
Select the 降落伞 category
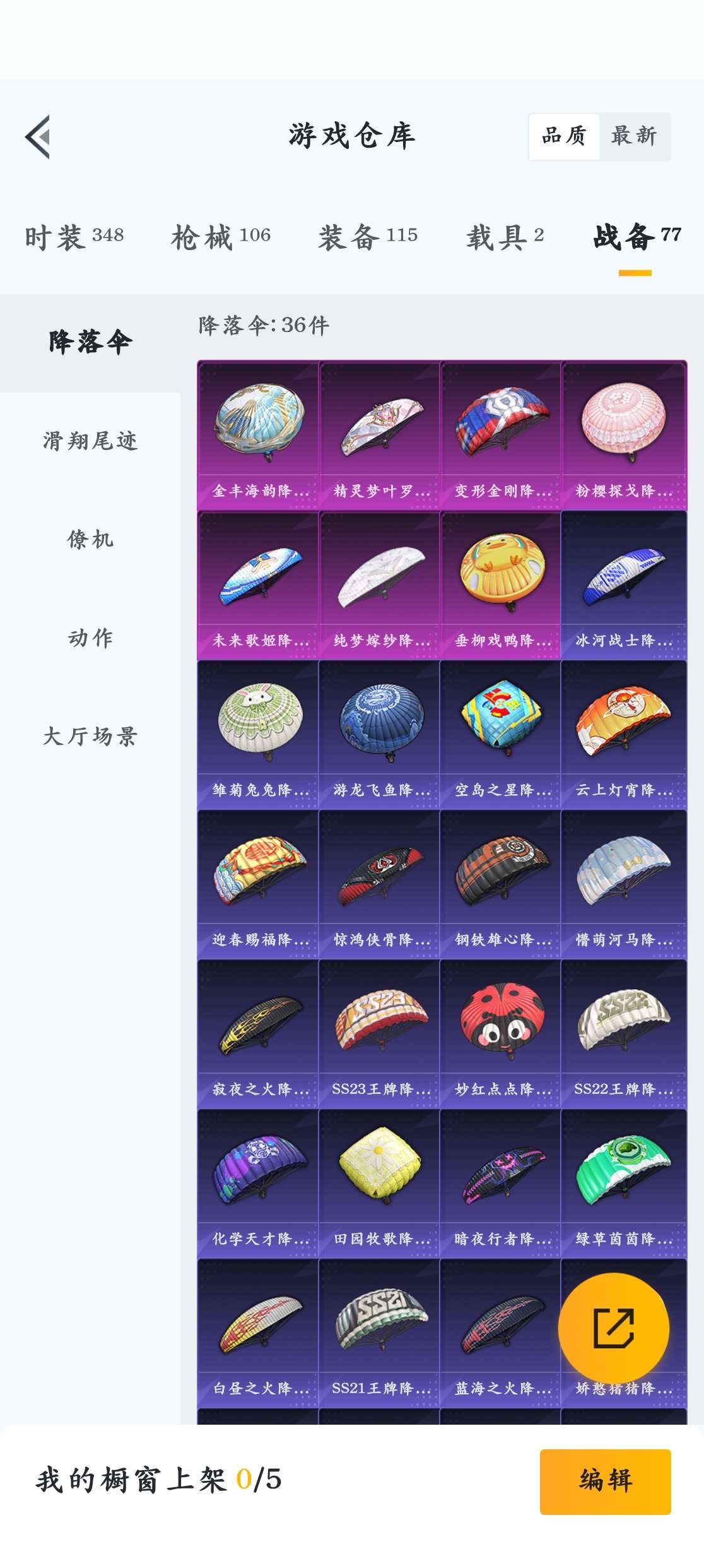tap(90, 342)
